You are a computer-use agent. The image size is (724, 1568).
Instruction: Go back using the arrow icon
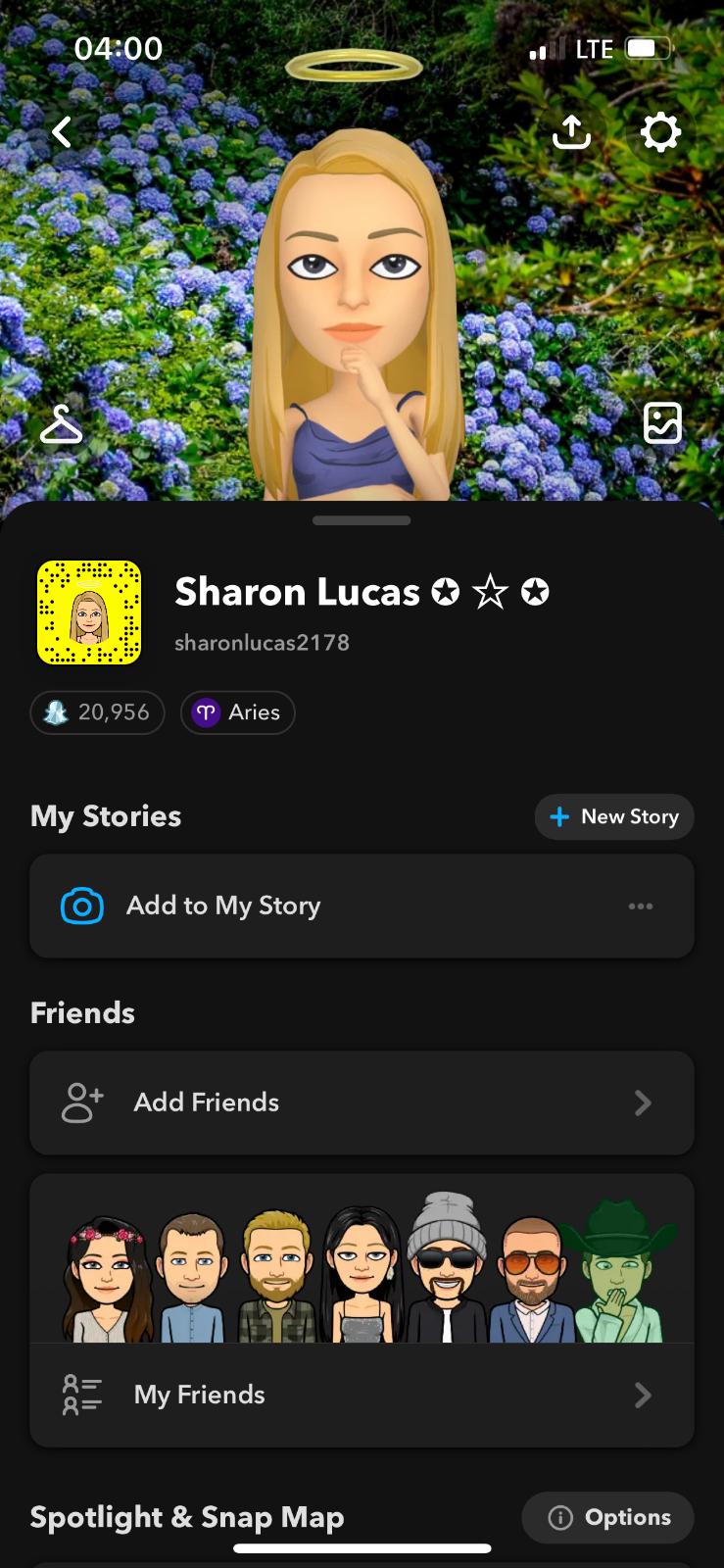point(63,132)
